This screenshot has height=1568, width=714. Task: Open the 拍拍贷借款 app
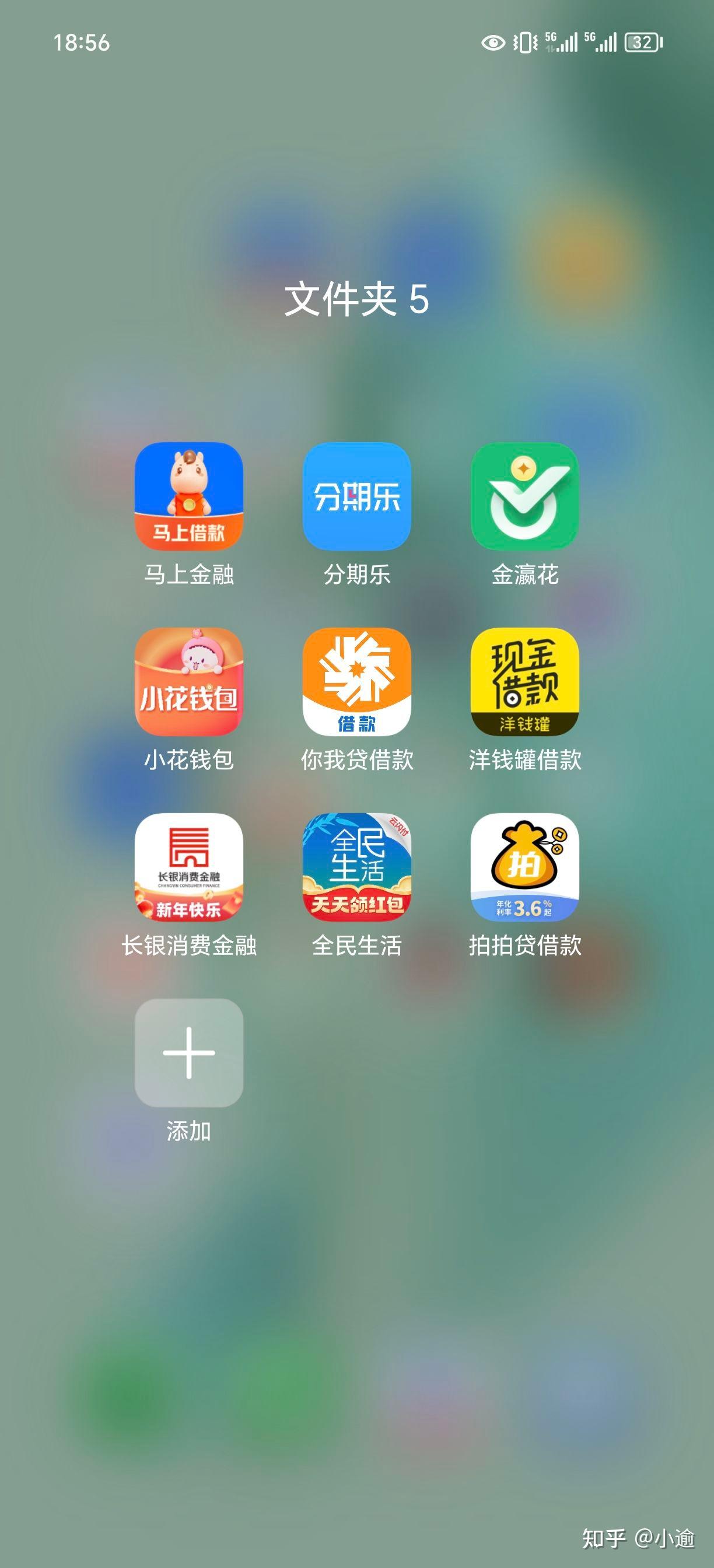point(524,867)
